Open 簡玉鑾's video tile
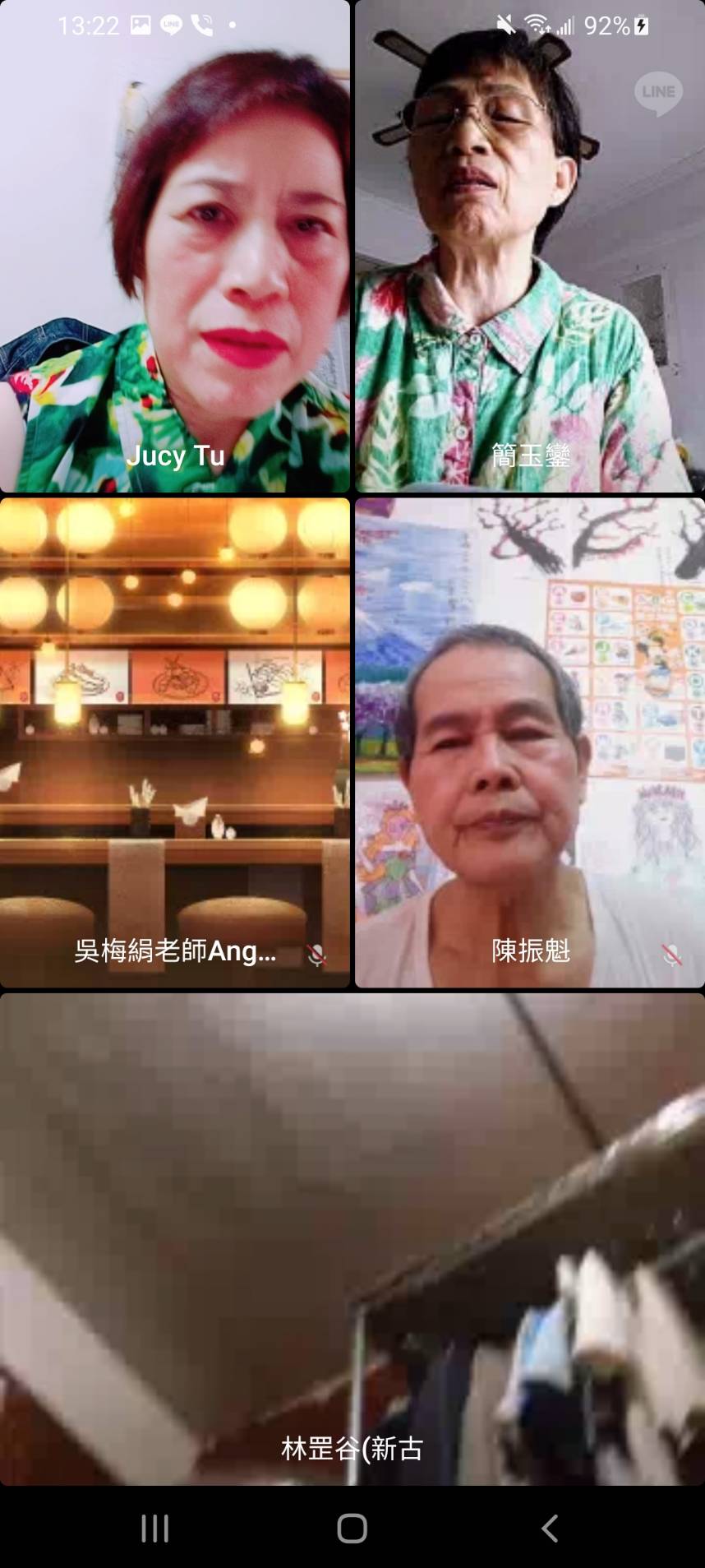Screen dimensions: 705x1568 529,247
